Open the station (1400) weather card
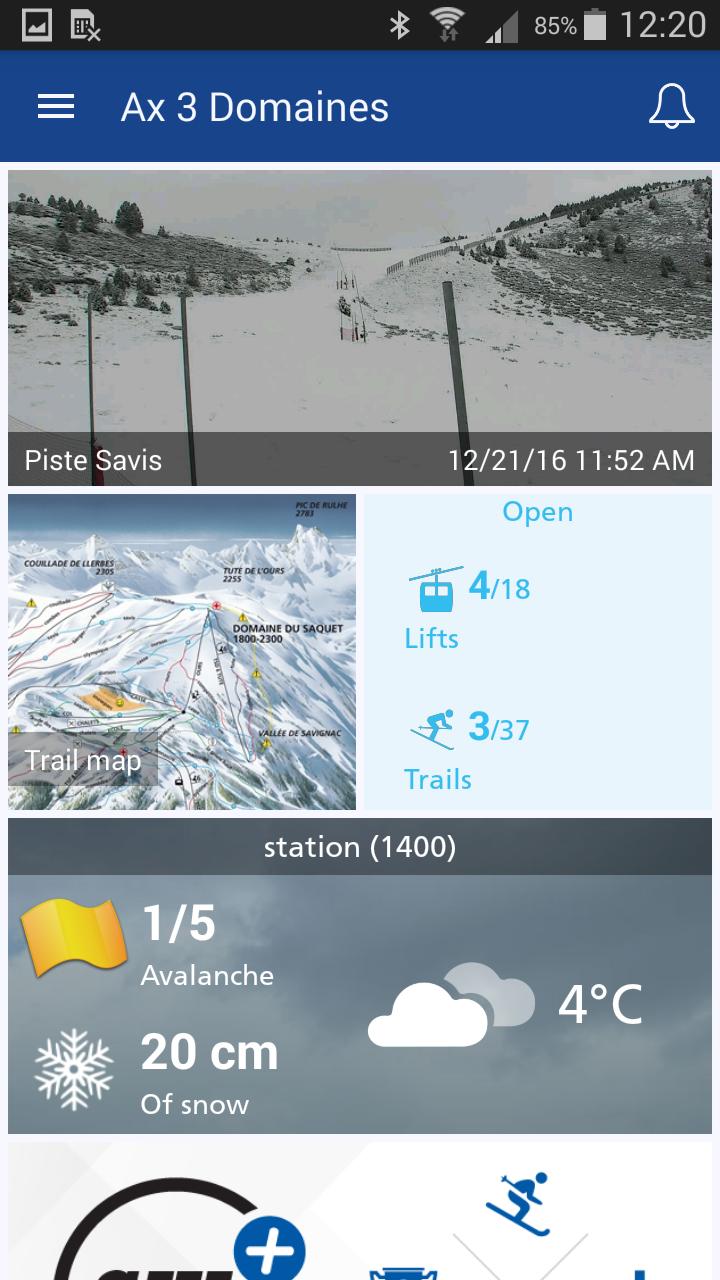Image resolution: width=720 pixels, height=1280 pixels. 360,976
